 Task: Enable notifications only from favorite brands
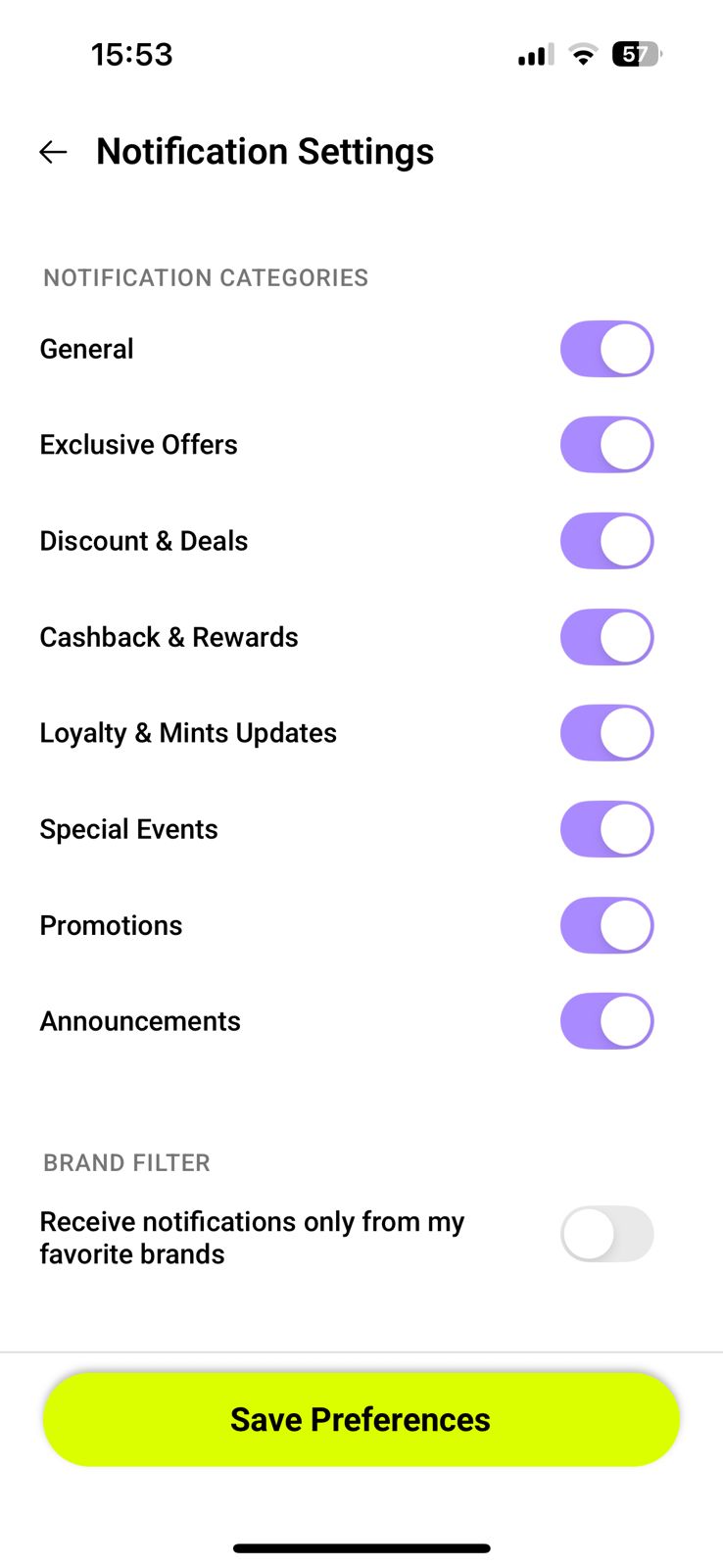pos(606,1234)
